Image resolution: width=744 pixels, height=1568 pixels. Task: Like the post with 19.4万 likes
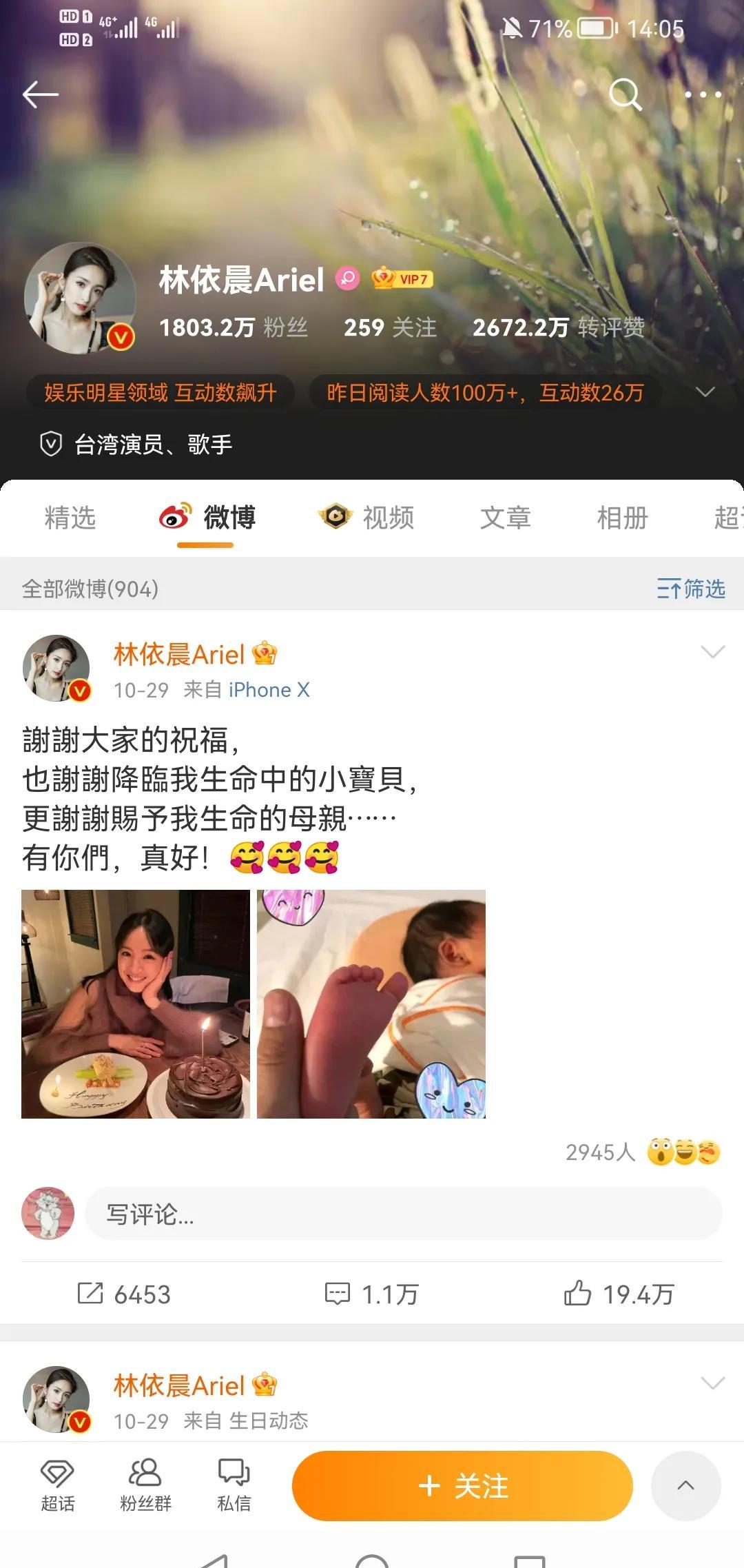point(619,1294)
